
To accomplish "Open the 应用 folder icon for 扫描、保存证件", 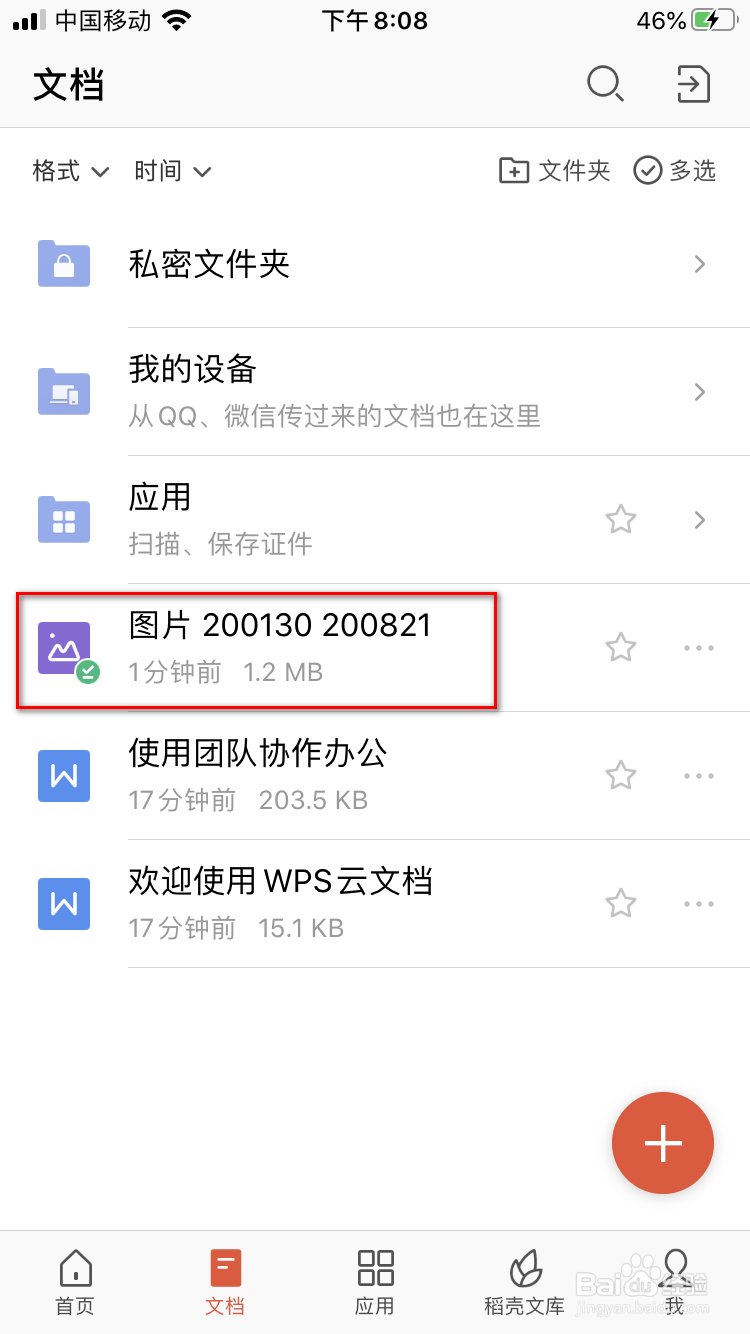I will [63, 519].
